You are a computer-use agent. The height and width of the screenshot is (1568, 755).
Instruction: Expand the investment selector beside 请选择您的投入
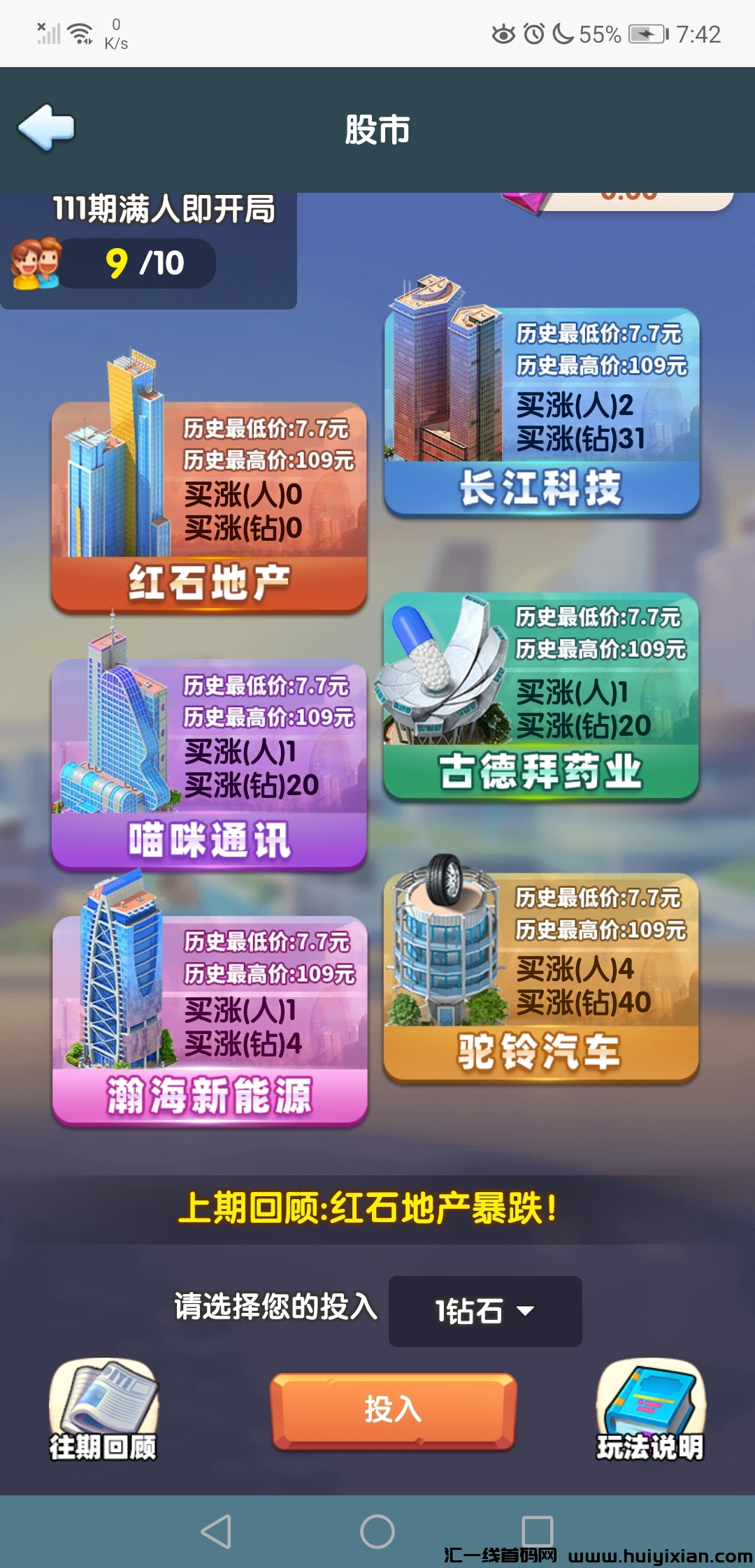tap(484, 1310)
